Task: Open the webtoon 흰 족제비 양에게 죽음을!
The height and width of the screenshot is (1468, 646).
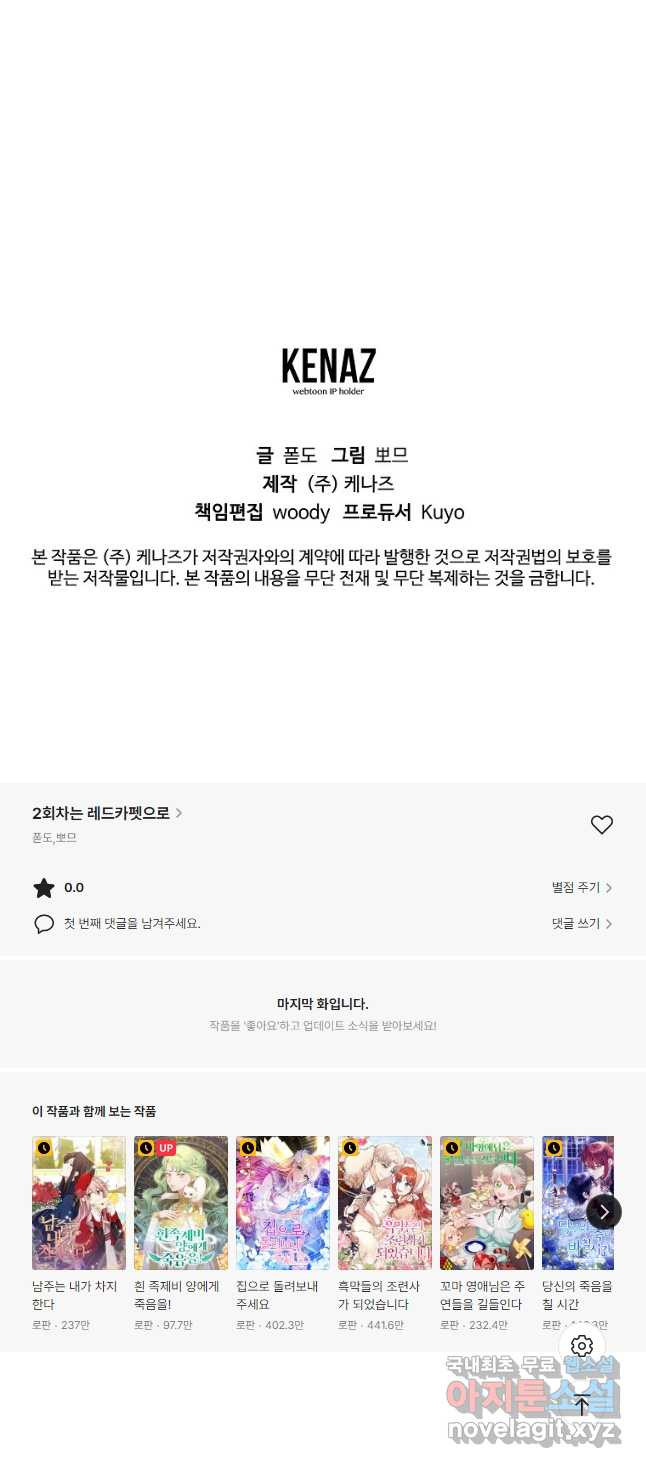Action: click(x=181, y=1203)
